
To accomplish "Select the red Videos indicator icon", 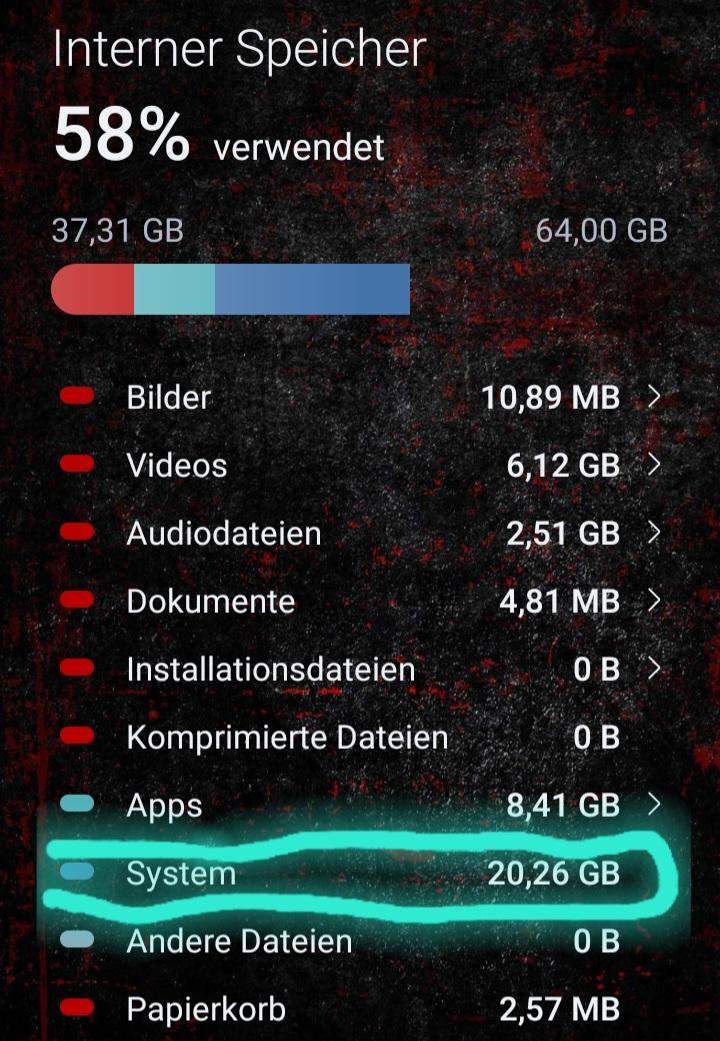I will 75,465.
